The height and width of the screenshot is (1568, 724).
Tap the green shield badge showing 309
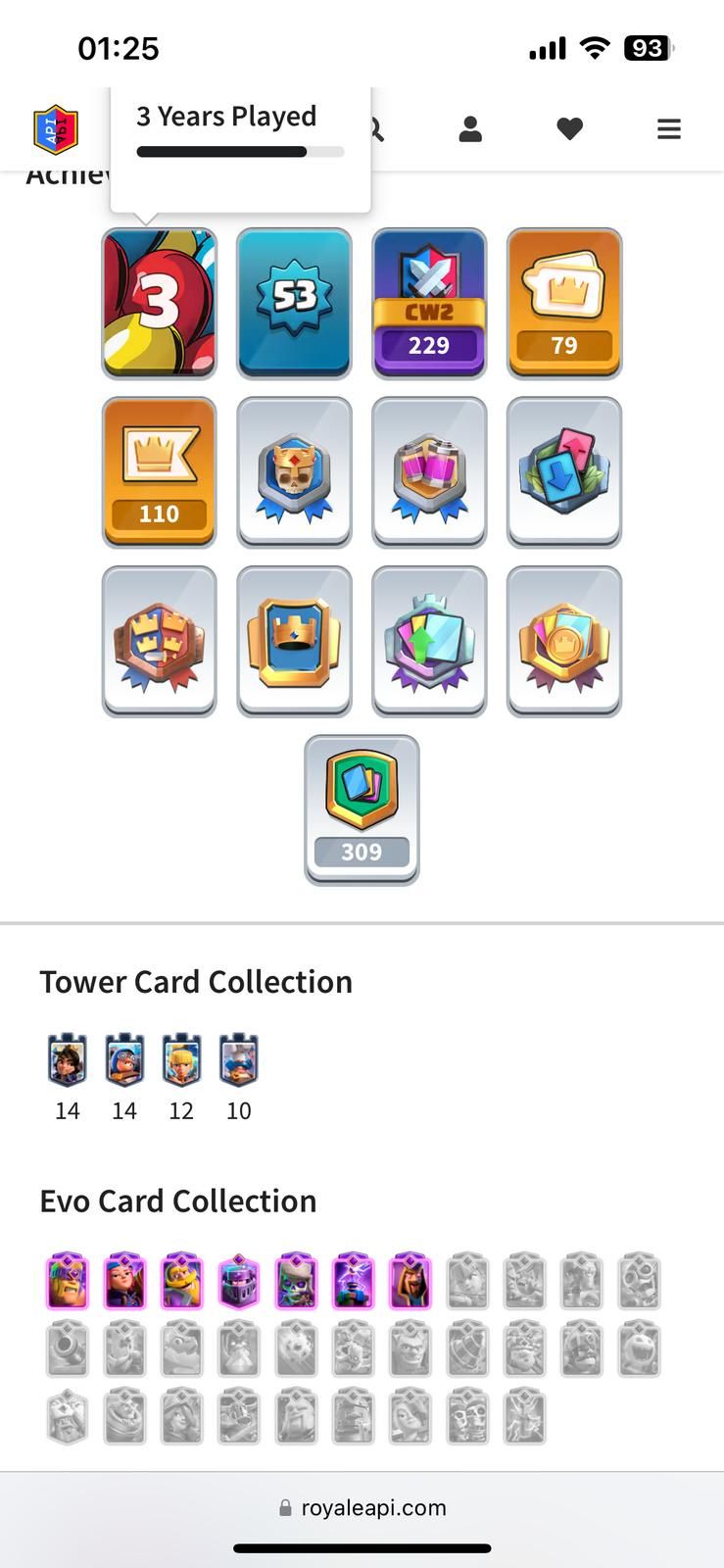click(x=362, y=809)
